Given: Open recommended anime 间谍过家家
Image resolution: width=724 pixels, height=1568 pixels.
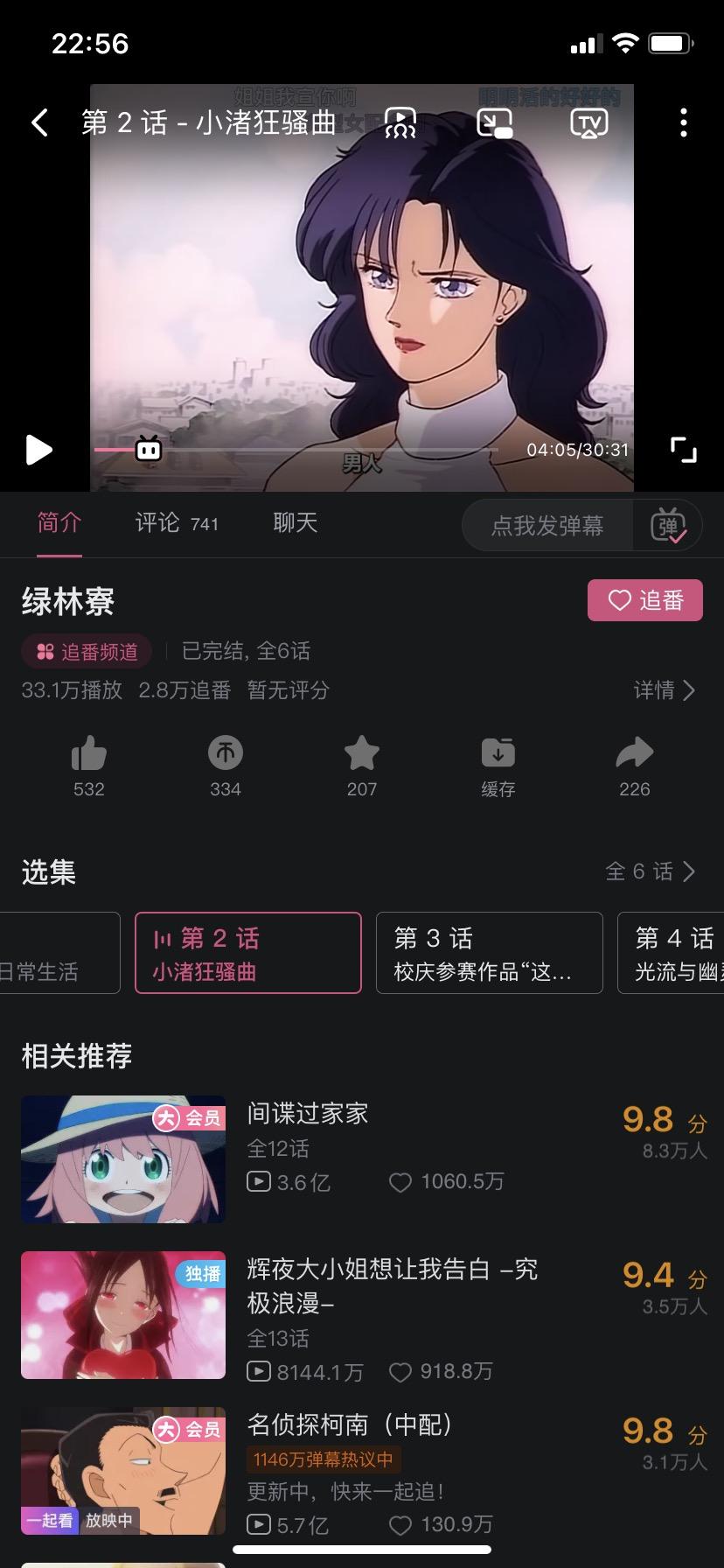Looking at the screenshot, I should 362,1158.
